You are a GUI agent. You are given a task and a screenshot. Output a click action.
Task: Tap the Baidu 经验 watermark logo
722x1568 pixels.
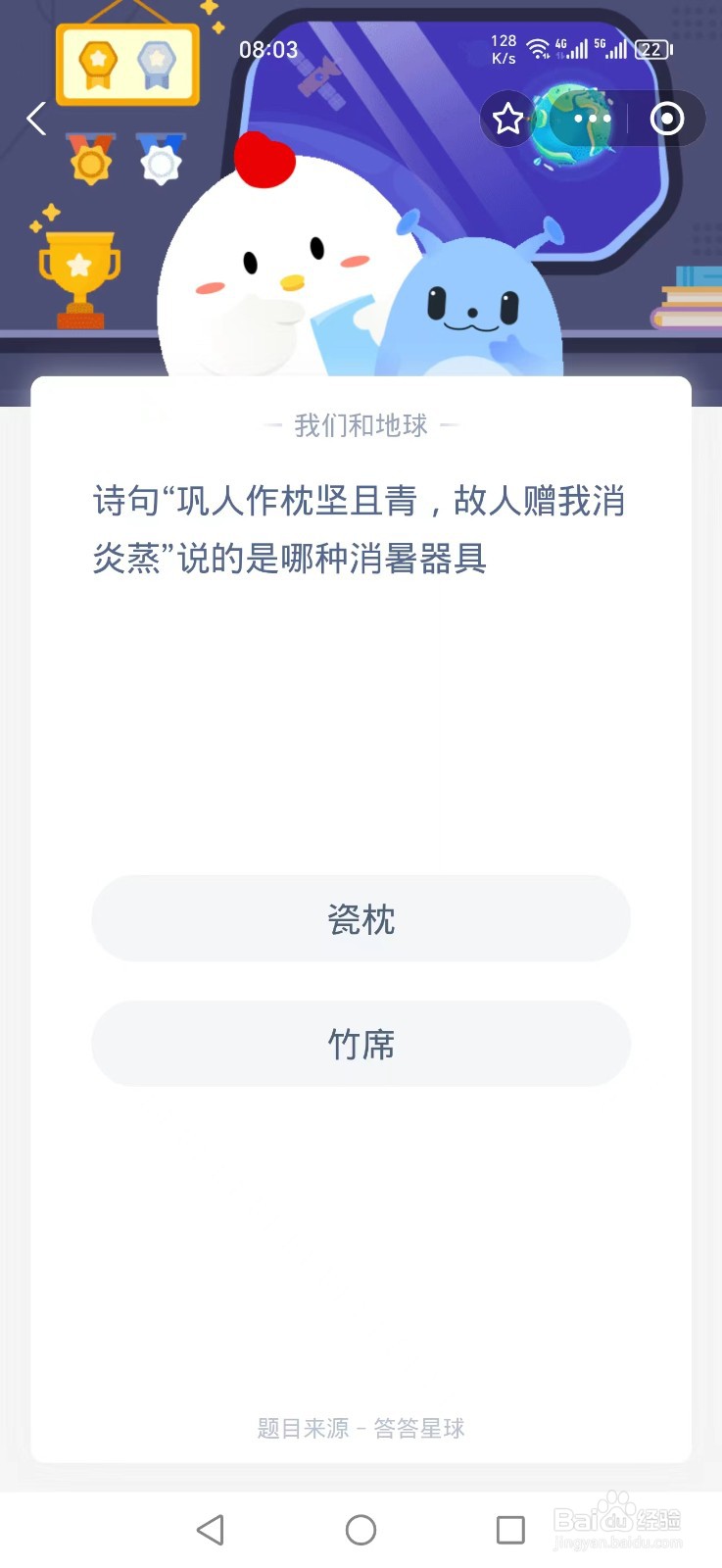click(622, 1519)
